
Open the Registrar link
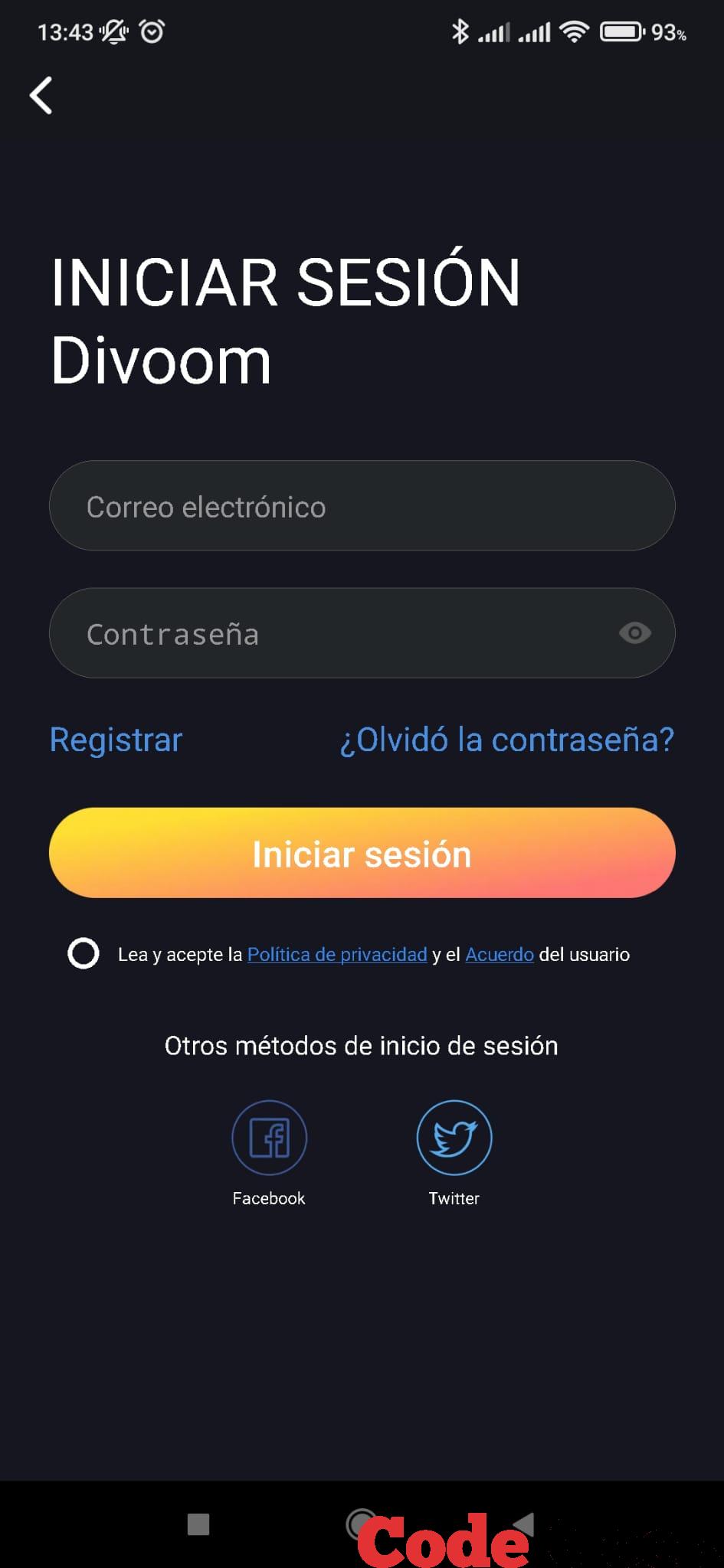pos(116,740)
